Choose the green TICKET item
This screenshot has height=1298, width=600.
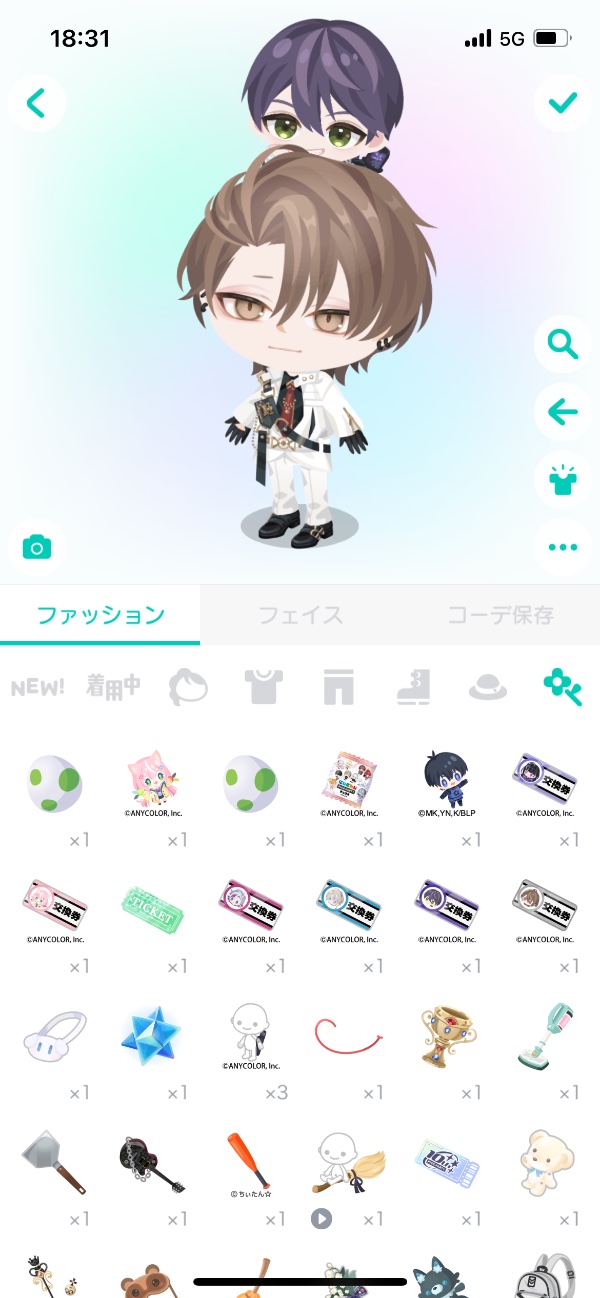coord(152,910)
